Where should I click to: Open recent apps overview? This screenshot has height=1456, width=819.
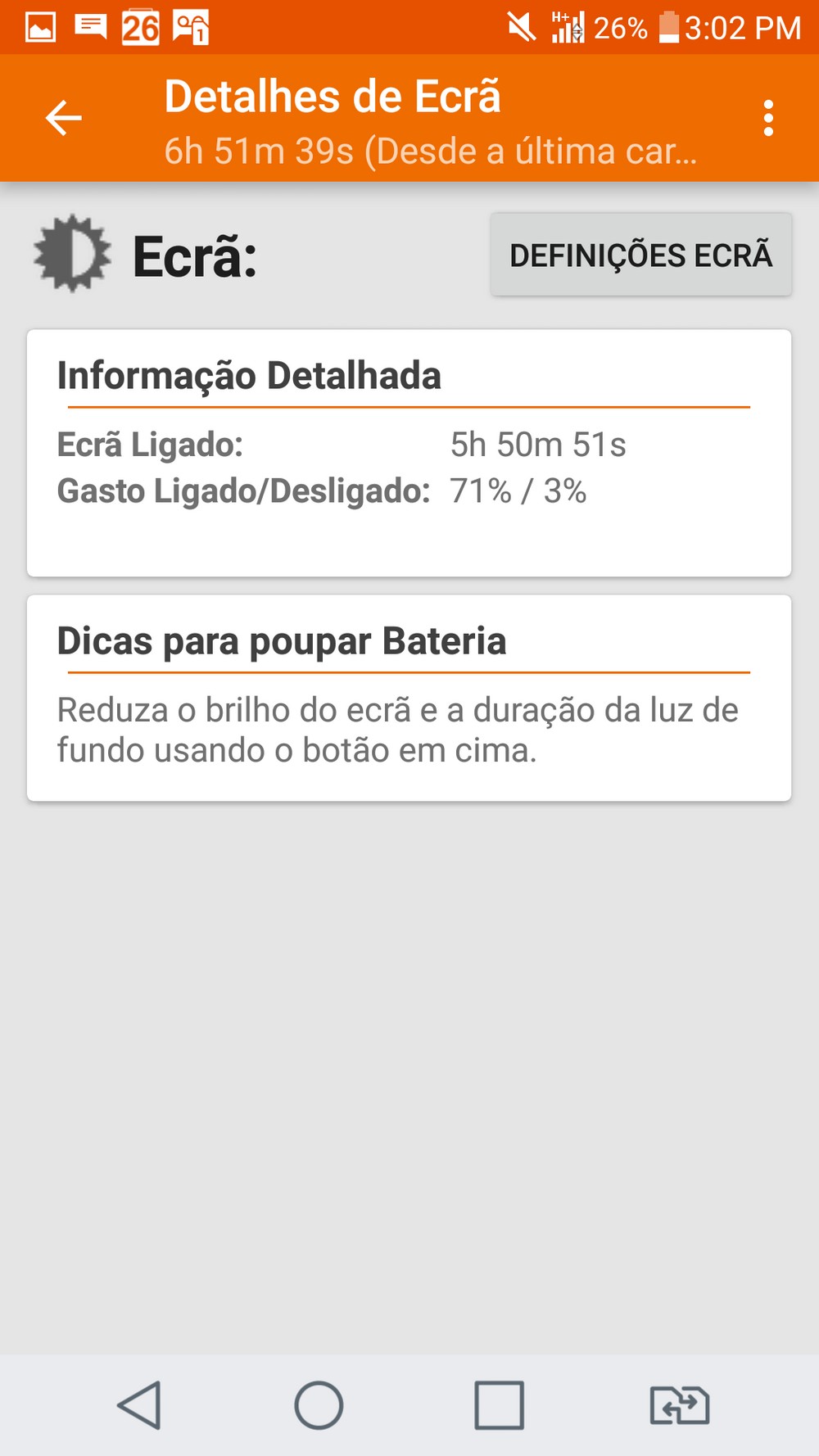pyautogui.click(x=499, y=1405)
